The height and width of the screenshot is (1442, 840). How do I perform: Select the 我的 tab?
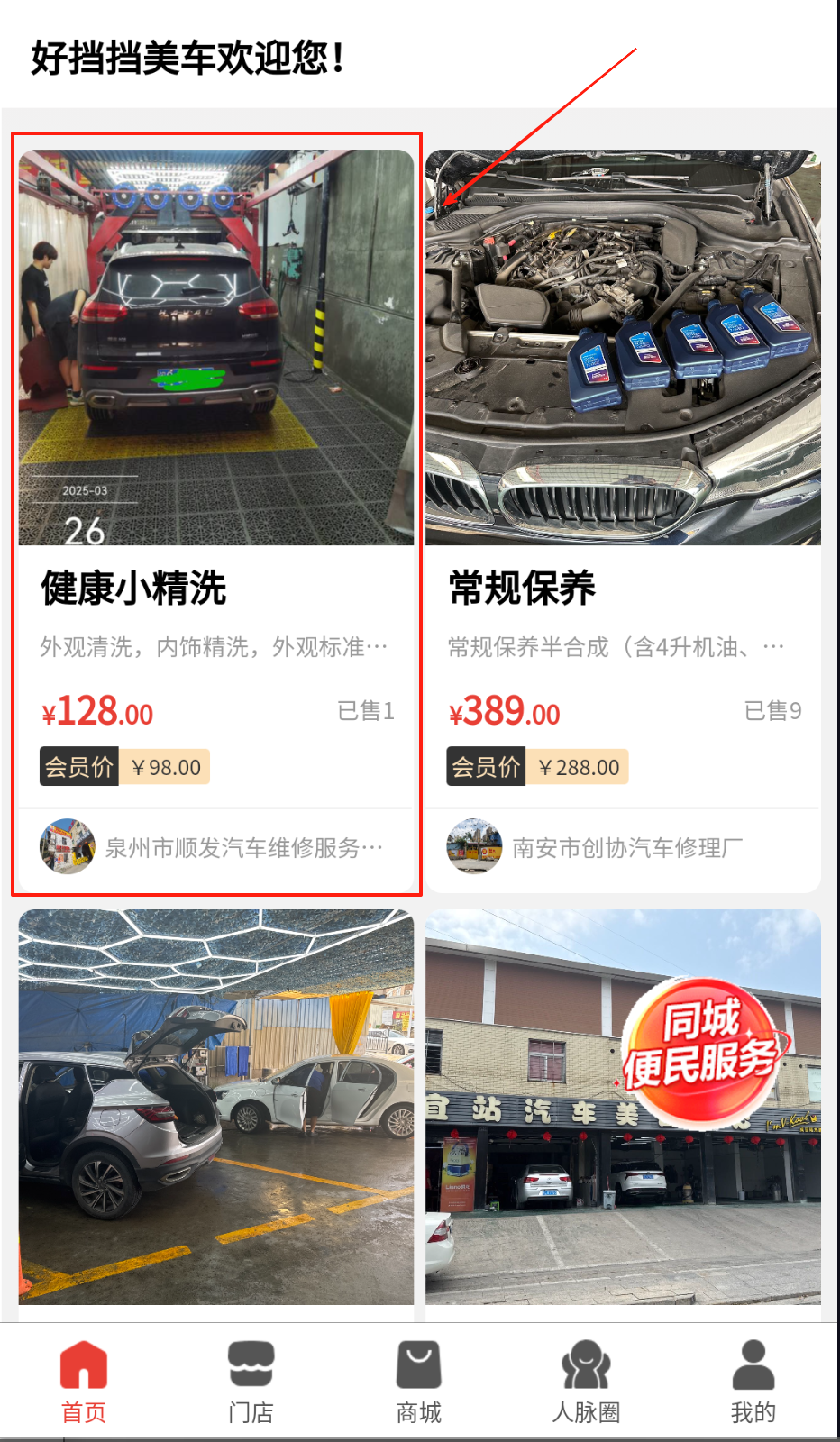coord(753,1381)
